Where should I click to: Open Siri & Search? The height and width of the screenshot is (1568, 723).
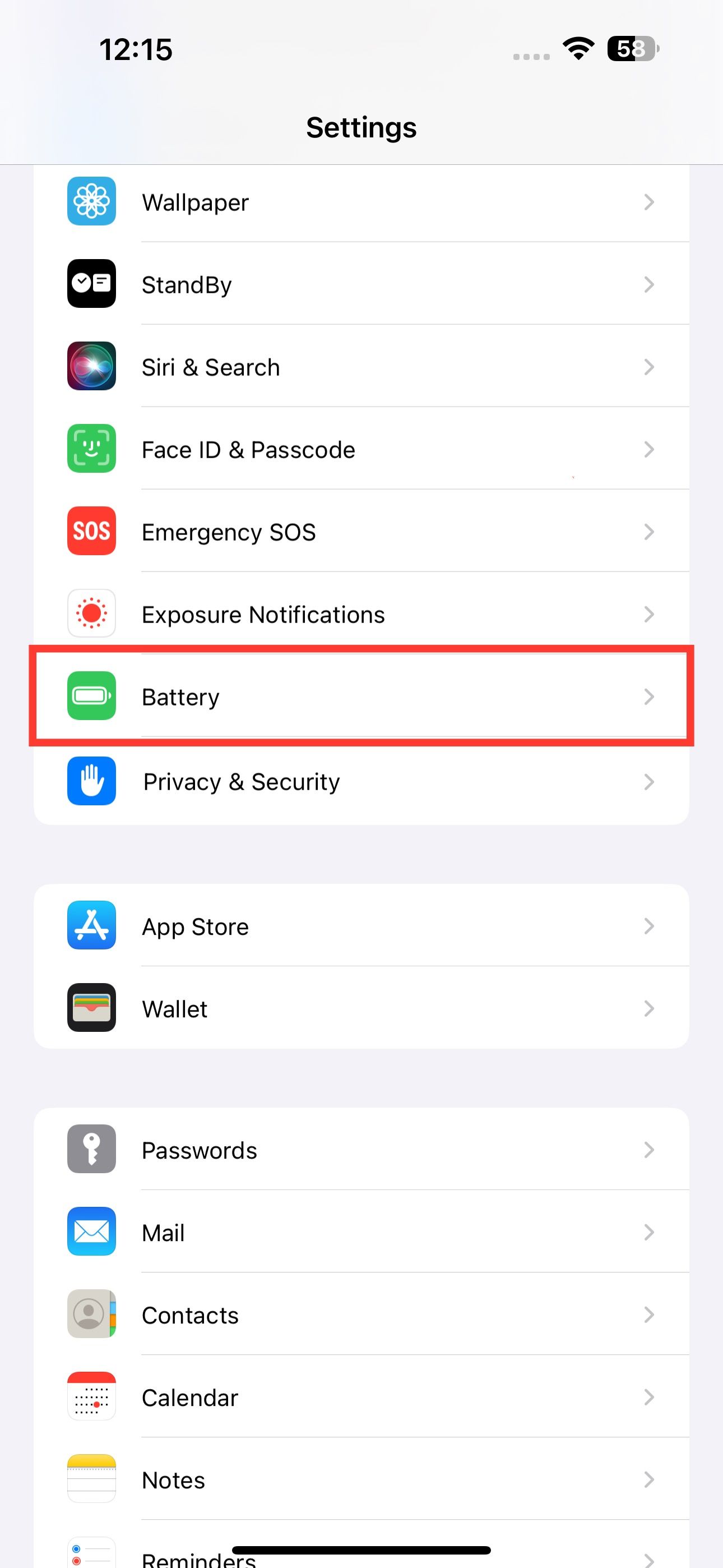(361, 367)
